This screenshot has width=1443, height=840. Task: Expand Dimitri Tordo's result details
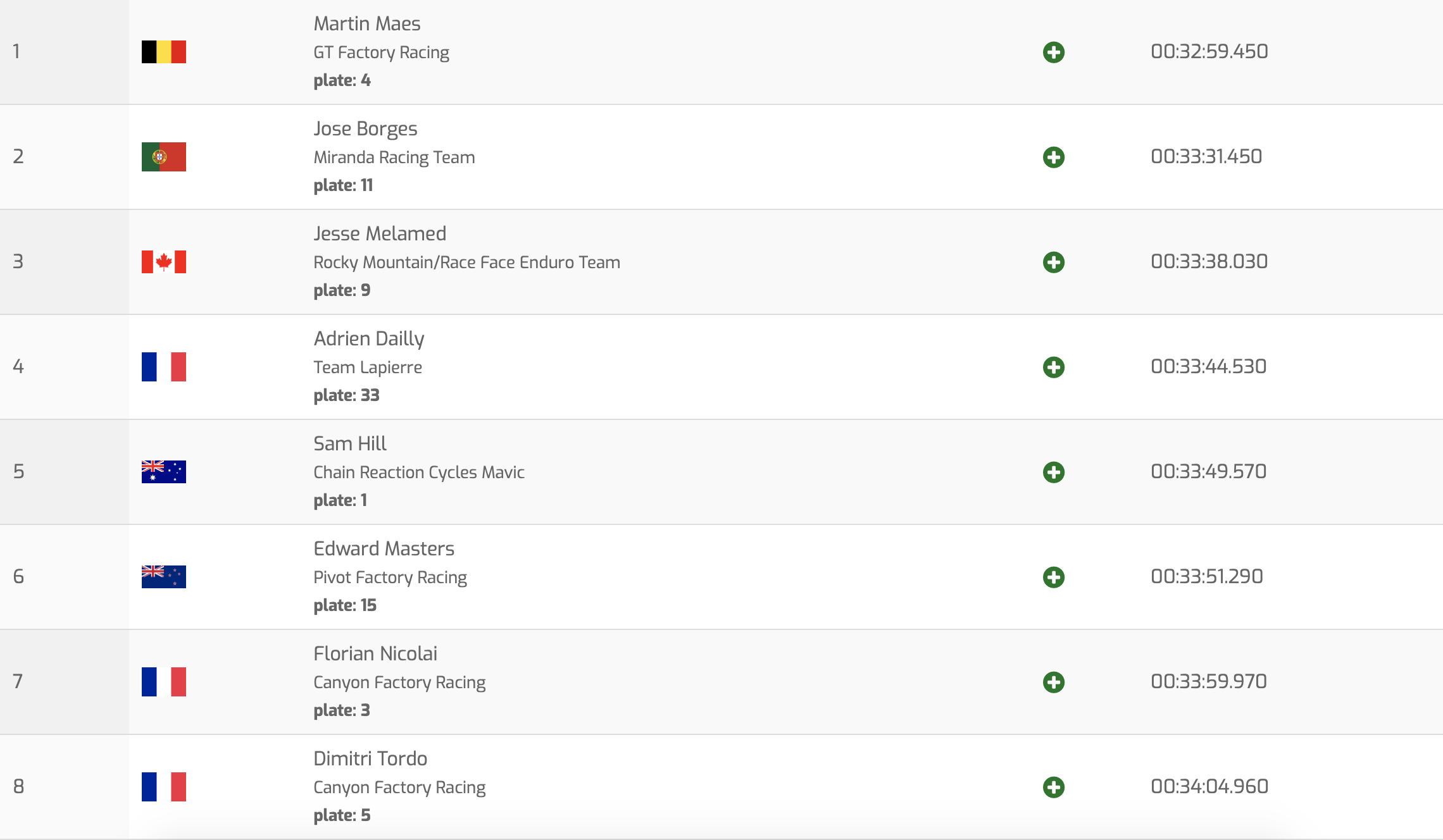tap(1054, 787)
